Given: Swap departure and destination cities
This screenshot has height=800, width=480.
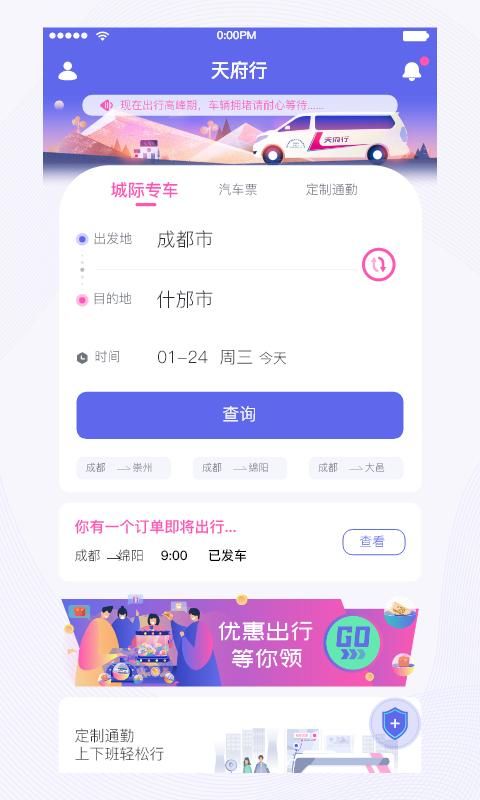Looking at the screenshot, I should (378, 264).
